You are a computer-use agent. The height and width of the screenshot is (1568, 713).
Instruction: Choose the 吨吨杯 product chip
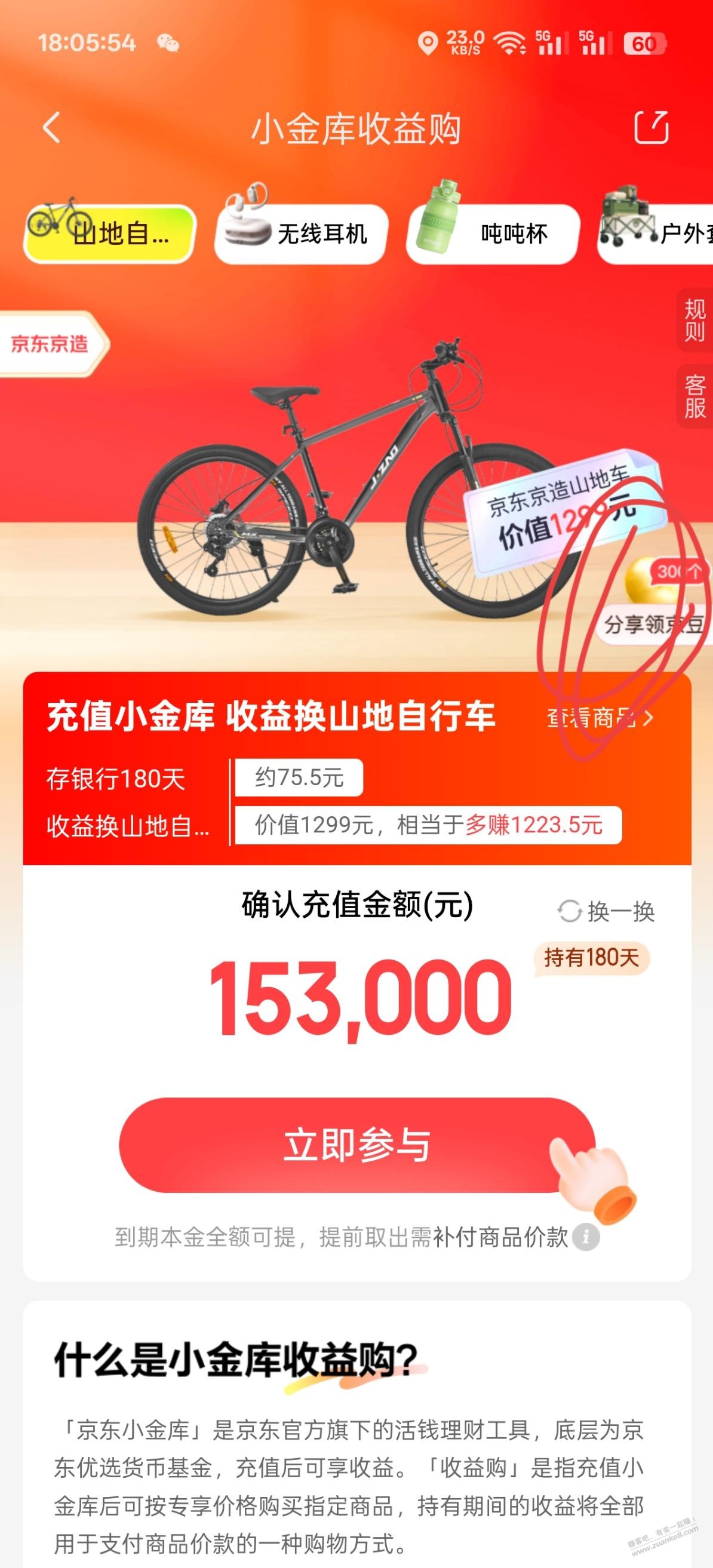pyautogui.click(x=493, y=233)
